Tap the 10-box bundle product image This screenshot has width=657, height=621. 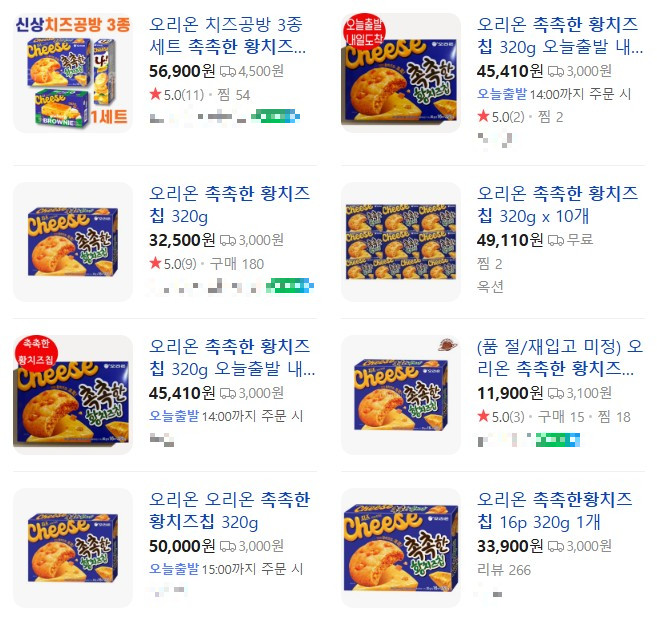(401, 242)
